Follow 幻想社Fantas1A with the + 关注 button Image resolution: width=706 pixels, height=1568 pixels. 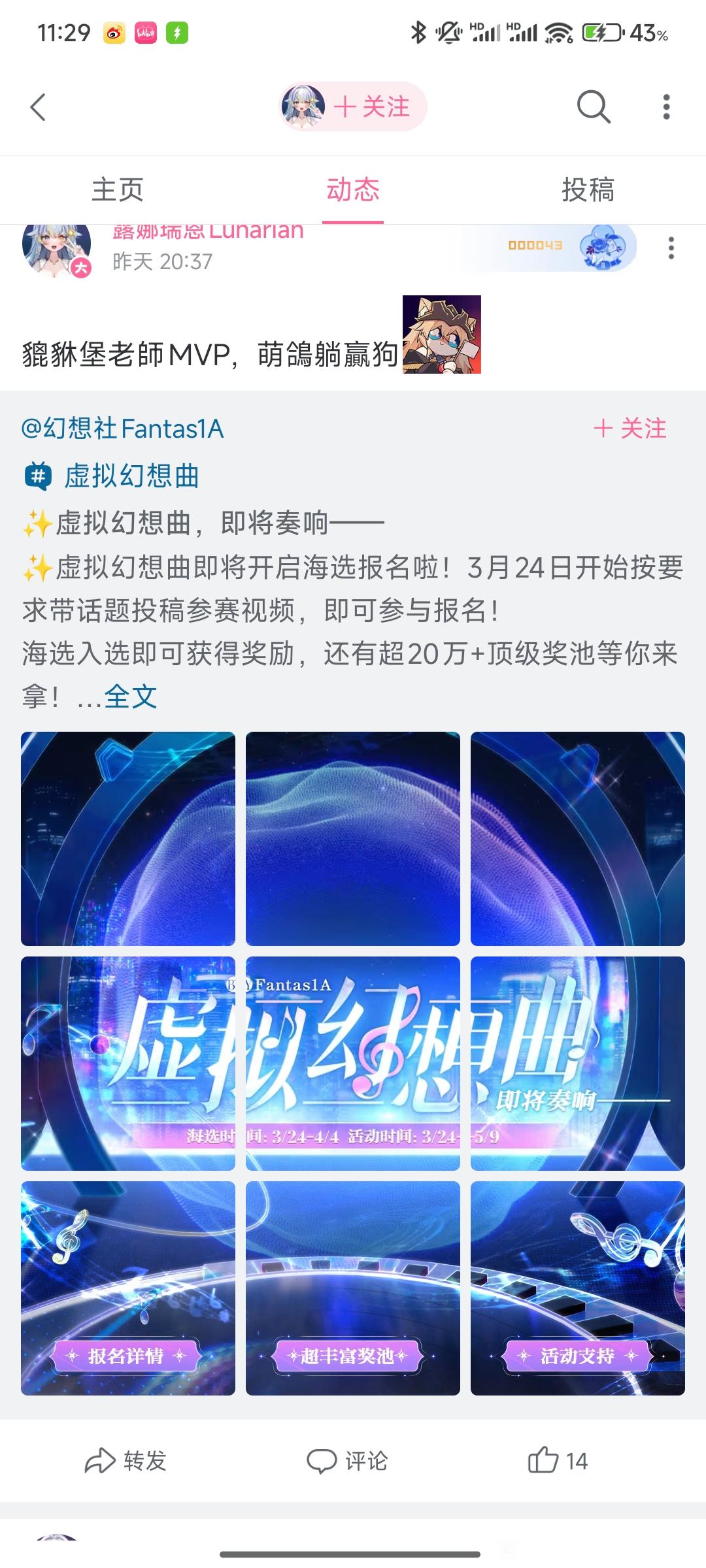630,429
